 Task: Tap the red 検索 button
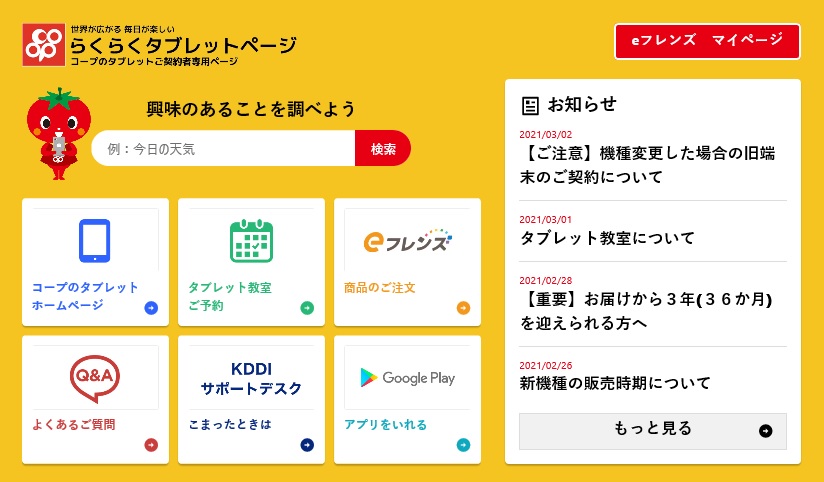(x=382, y=149)
